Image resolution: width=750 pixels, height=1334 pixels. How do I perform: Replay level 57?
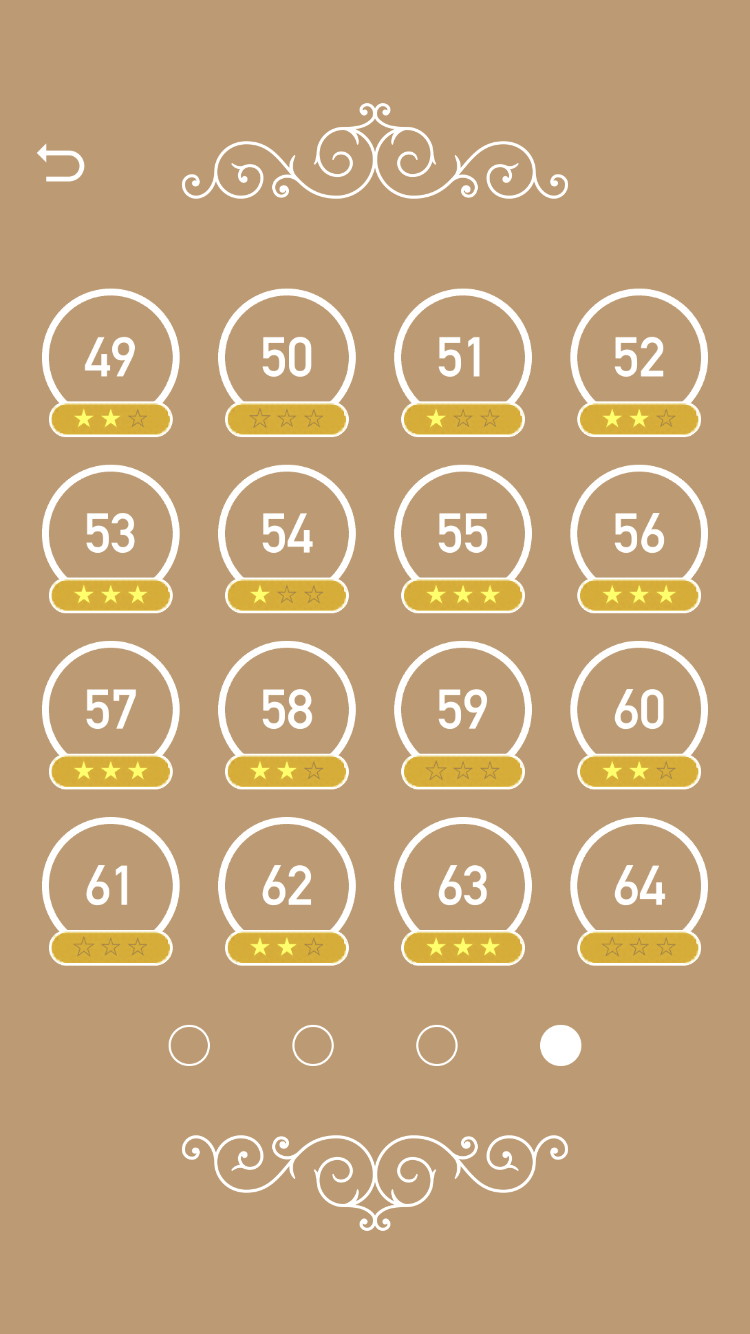click(x=110, y=710)
